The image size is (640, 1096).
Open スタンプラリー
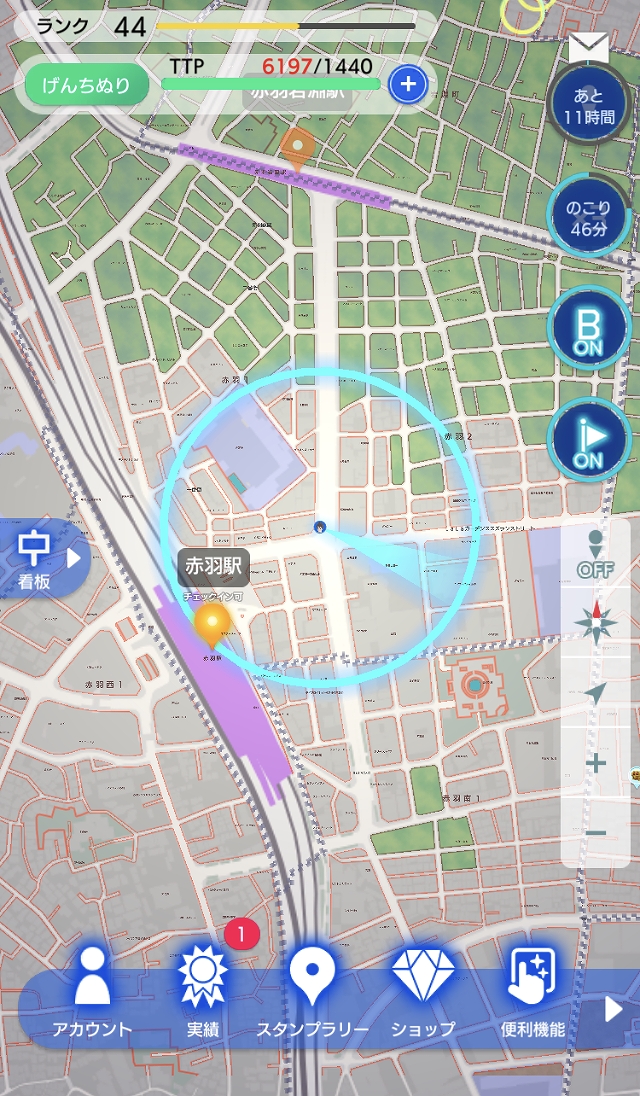point(312,993)
